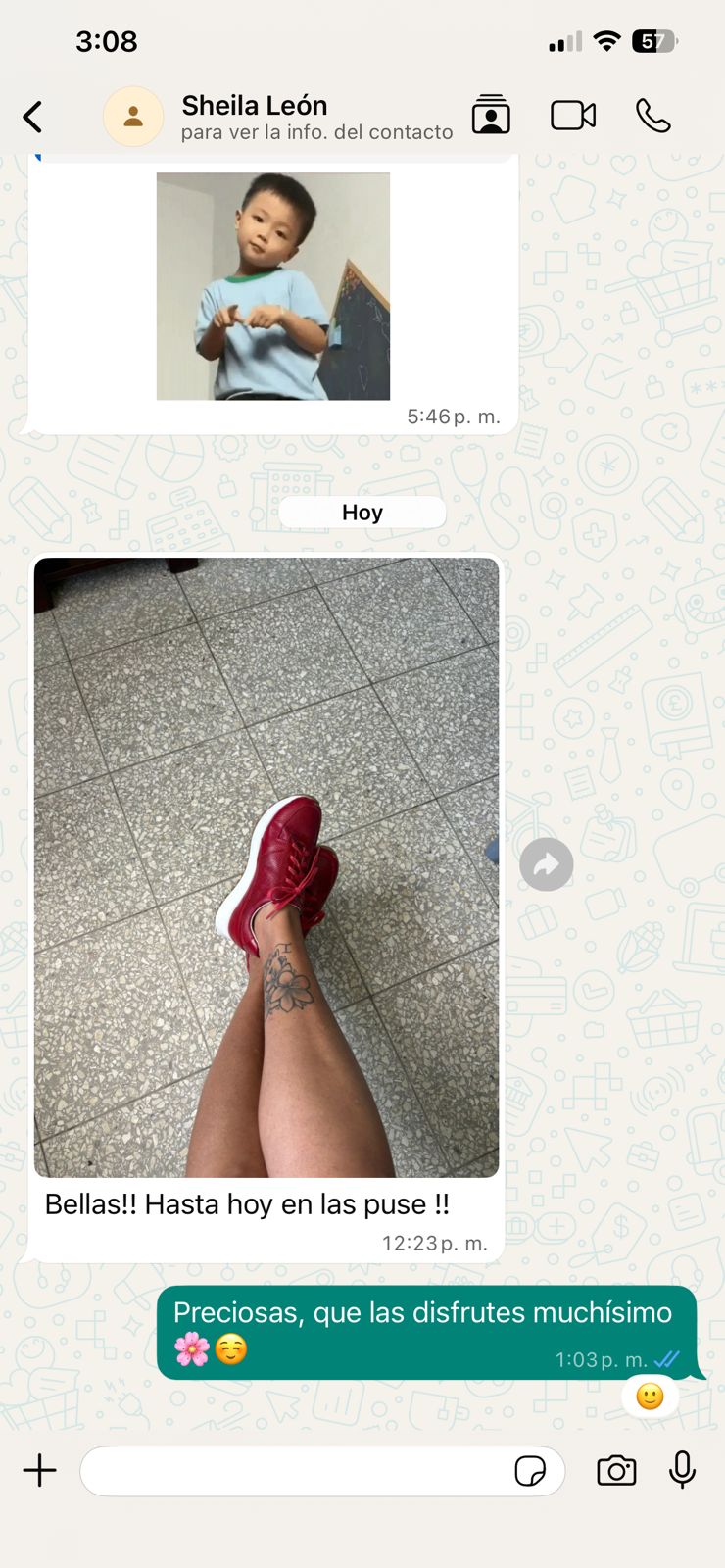
Task: Open Sheila León's contact info
Action: [x=294, y=117]
